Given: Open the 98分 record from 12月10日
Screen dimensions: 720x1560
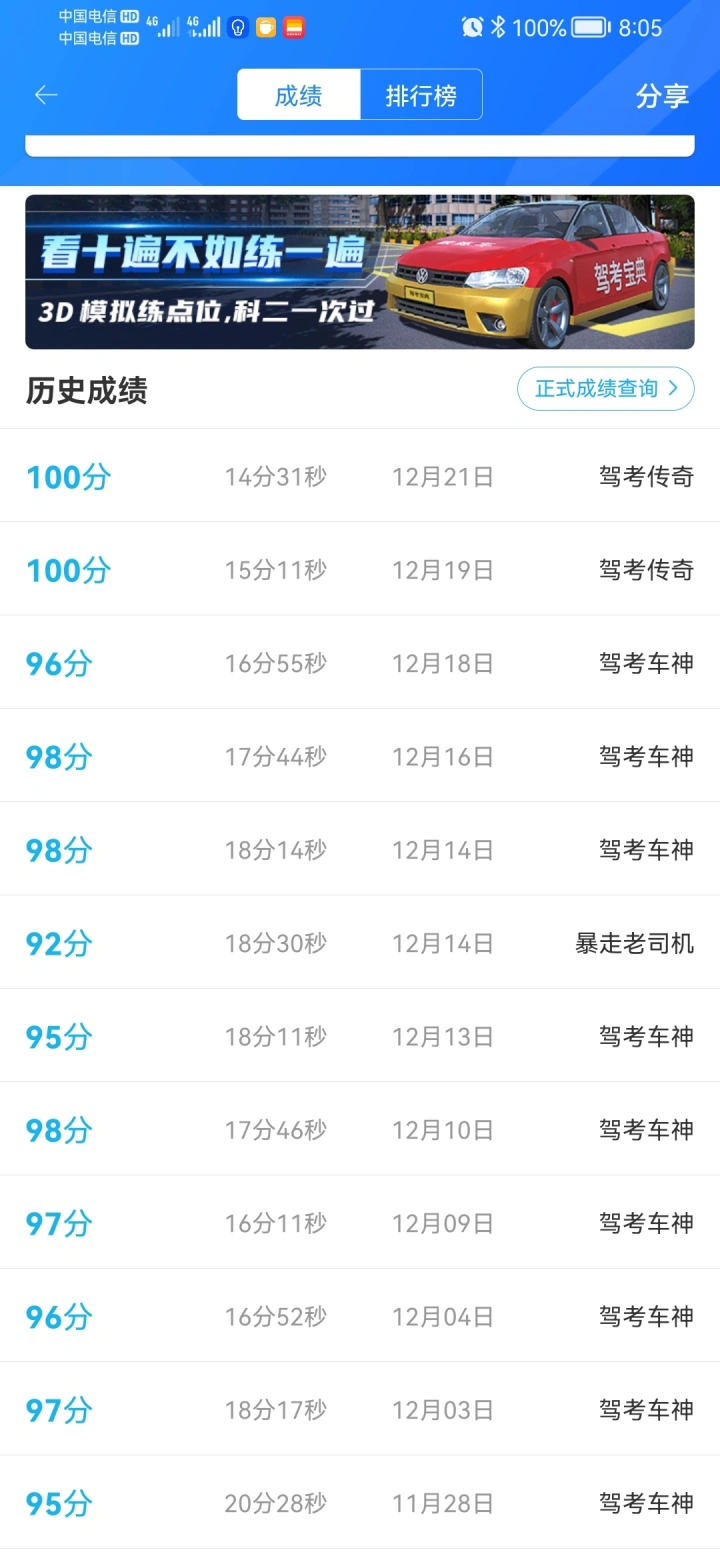Looking at the screenshot, I should click(360, 1130).
